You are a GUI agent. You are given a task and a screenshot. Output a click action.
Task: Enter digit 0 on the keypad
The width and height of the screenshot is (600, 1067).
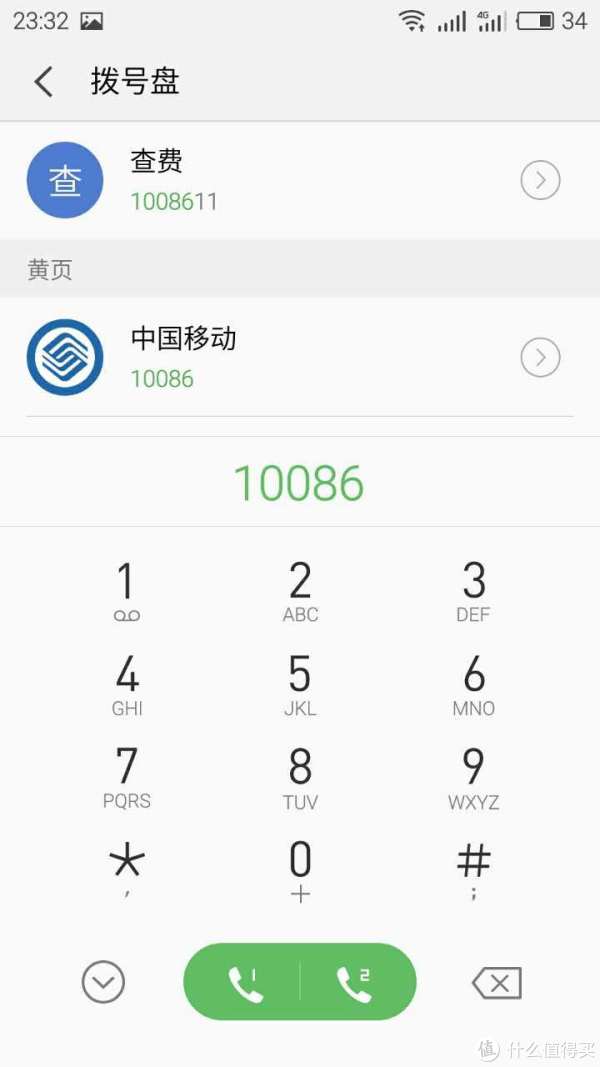tap(300, 870)
